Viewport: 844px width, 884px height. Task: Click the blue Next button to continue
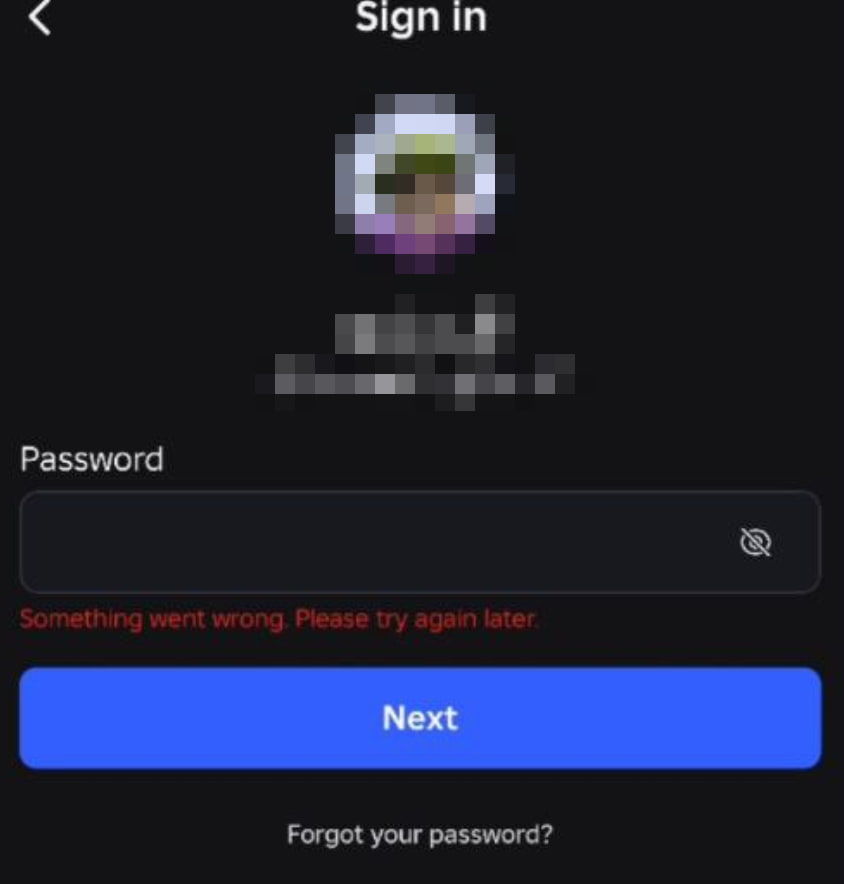[x=421, y=717]
